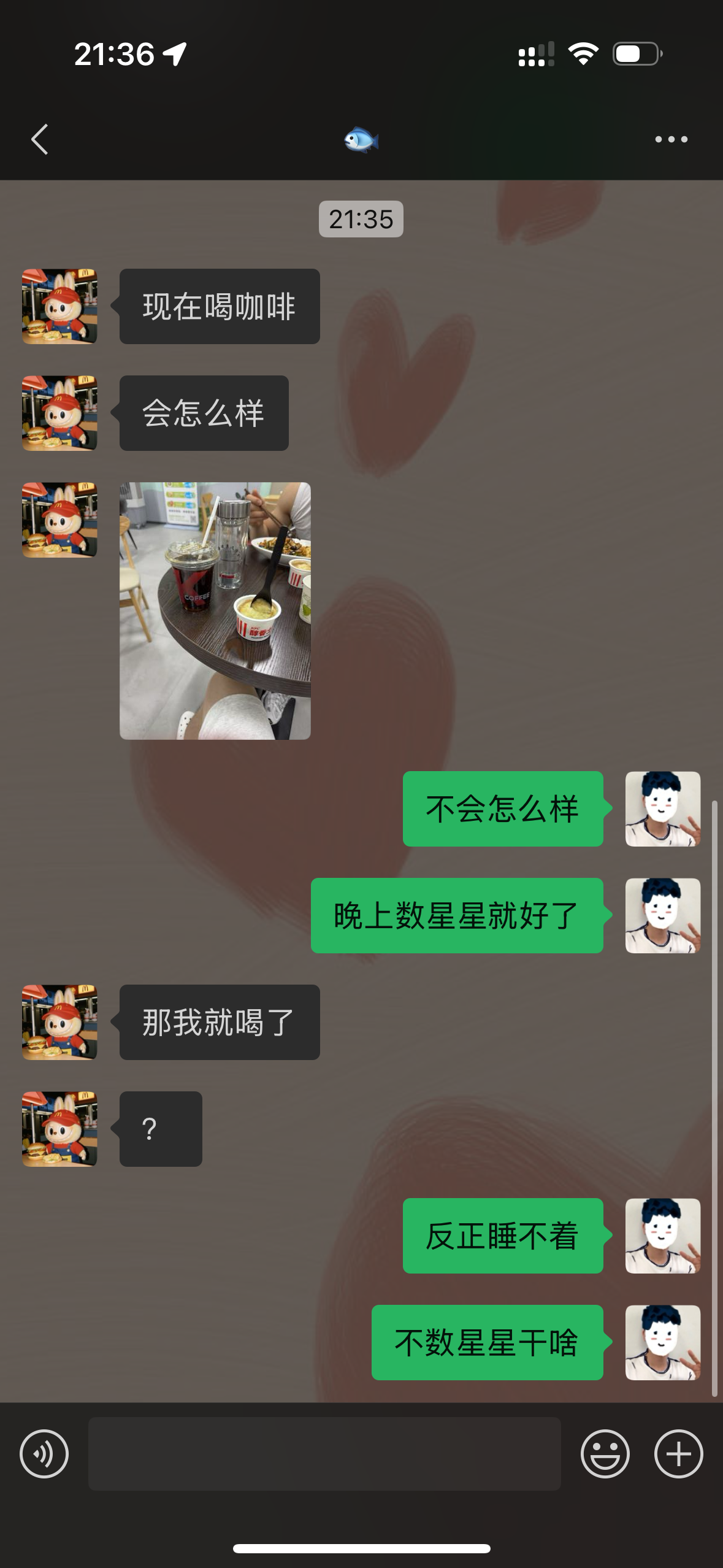The width and height of the screenshot is (723, 1568).
Task: Go back to the chat list
Action: point(40,139)
